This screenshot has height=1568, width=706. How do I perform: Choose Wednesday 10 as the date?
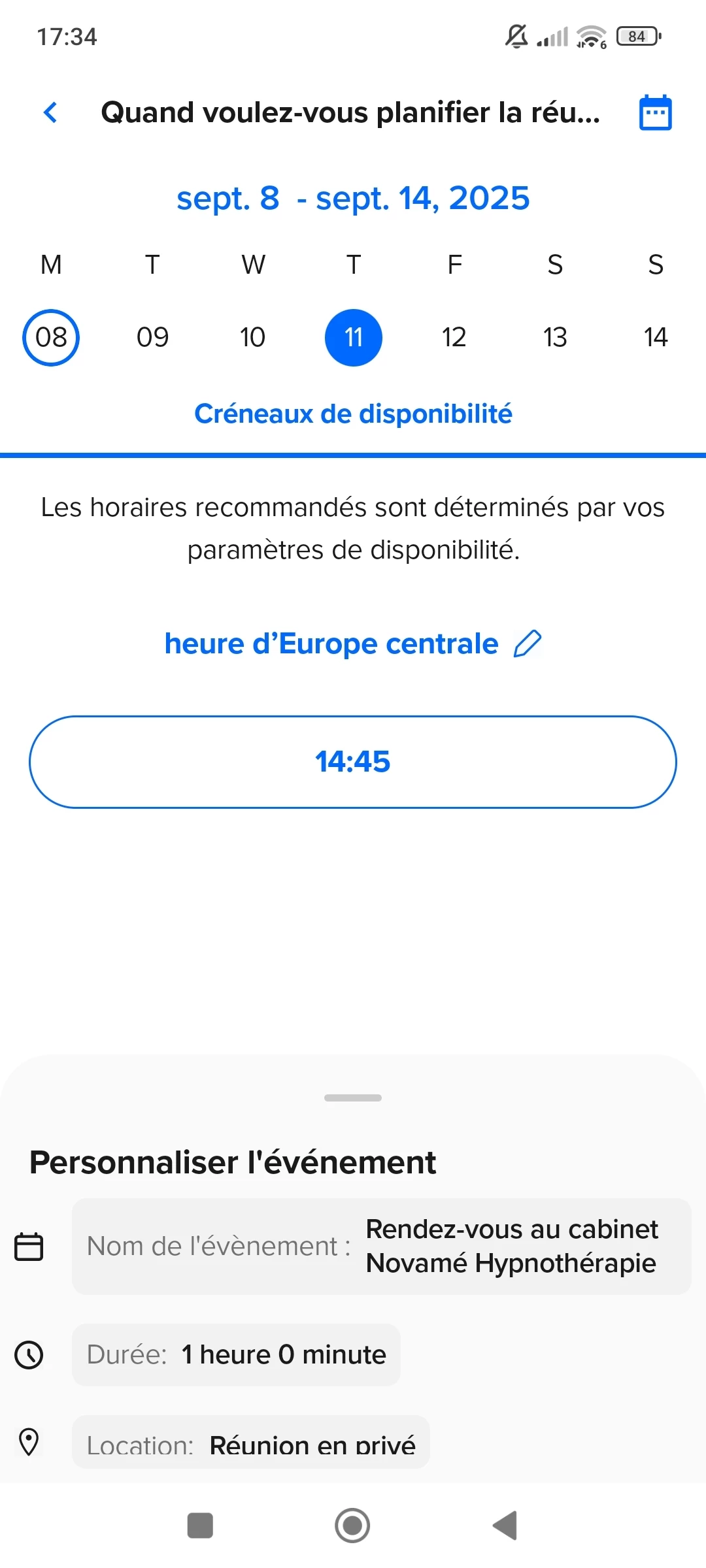tap(252, 338)
